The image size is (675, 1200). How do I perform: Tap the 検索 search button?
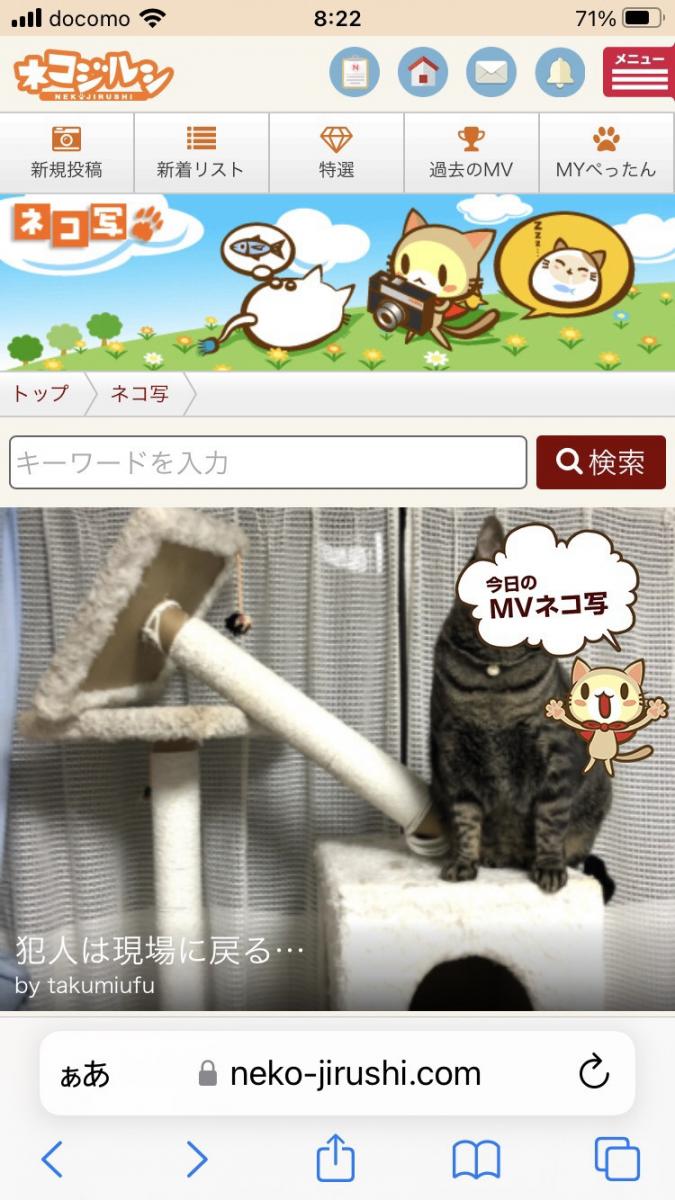(x=601, y=462)
